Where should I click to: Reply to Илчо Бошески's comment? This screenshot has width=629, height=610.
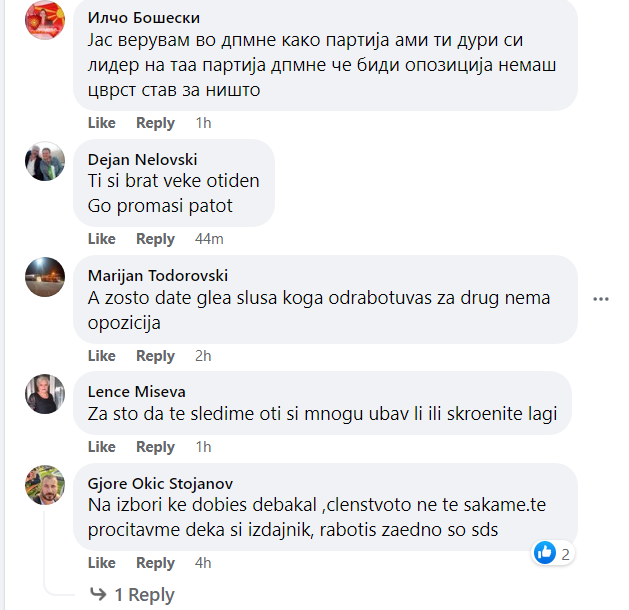[155, 123]
